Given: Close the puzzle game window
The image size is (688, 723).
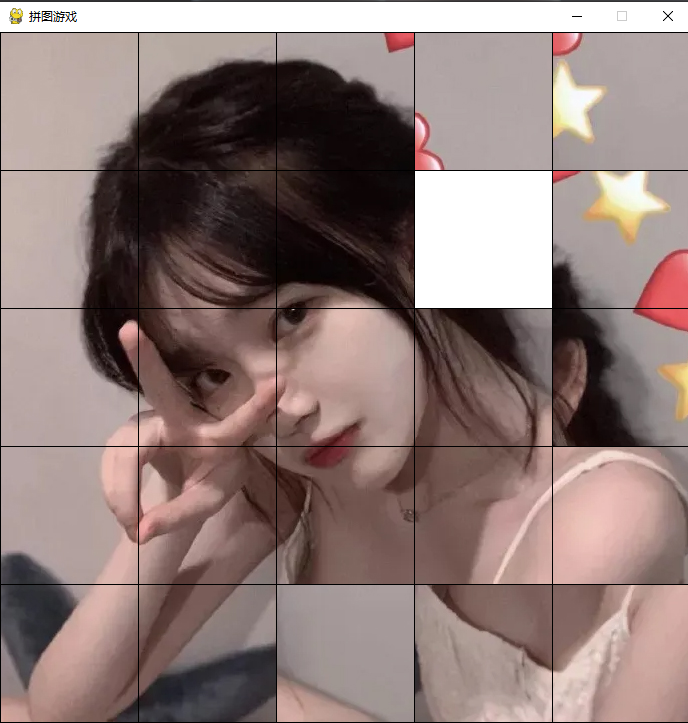Looking at the screenshot, I should pyautogui.click(x=668, y=16).
